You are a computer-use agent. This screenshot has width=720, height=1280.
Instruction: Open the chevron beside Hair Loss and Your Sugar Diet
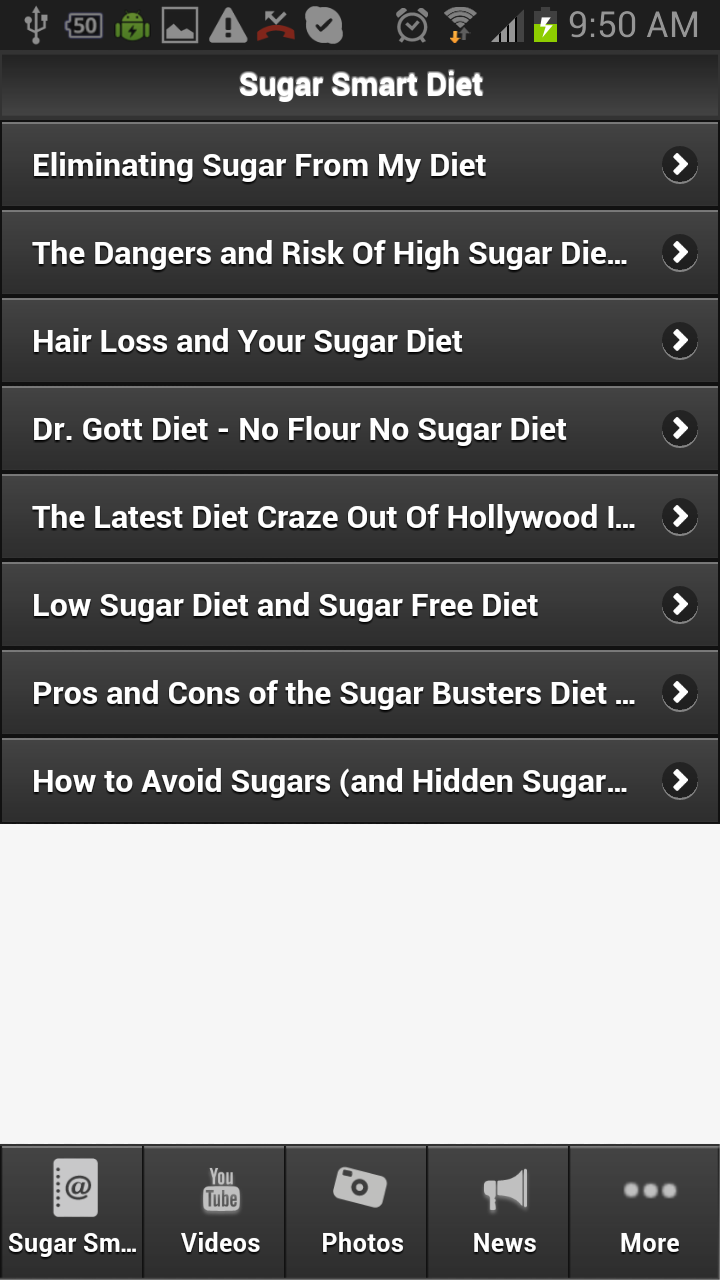coord(679,340)
